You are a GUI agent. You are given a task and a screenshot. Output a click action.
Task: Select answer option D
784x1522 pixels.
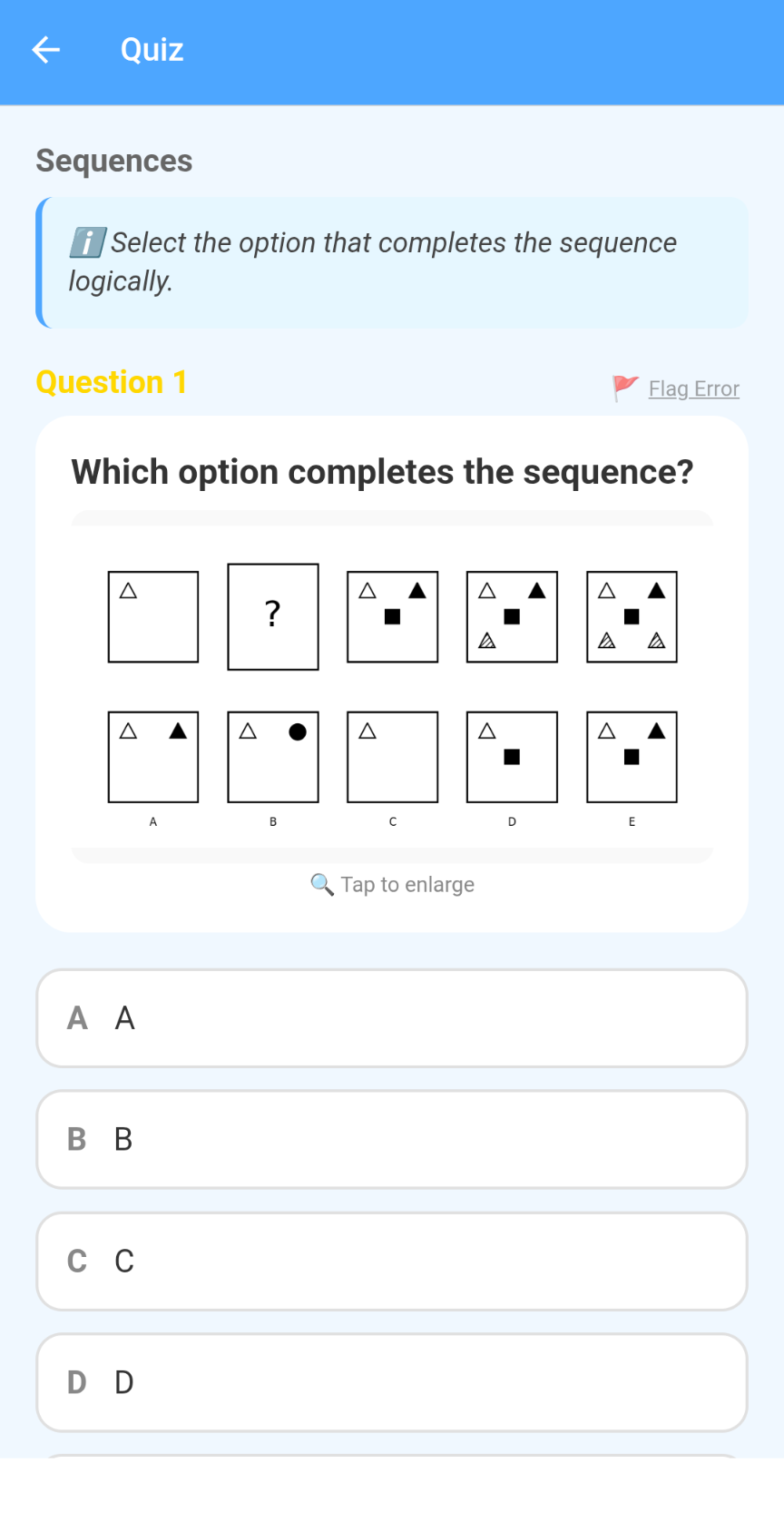pos(392,1382)
